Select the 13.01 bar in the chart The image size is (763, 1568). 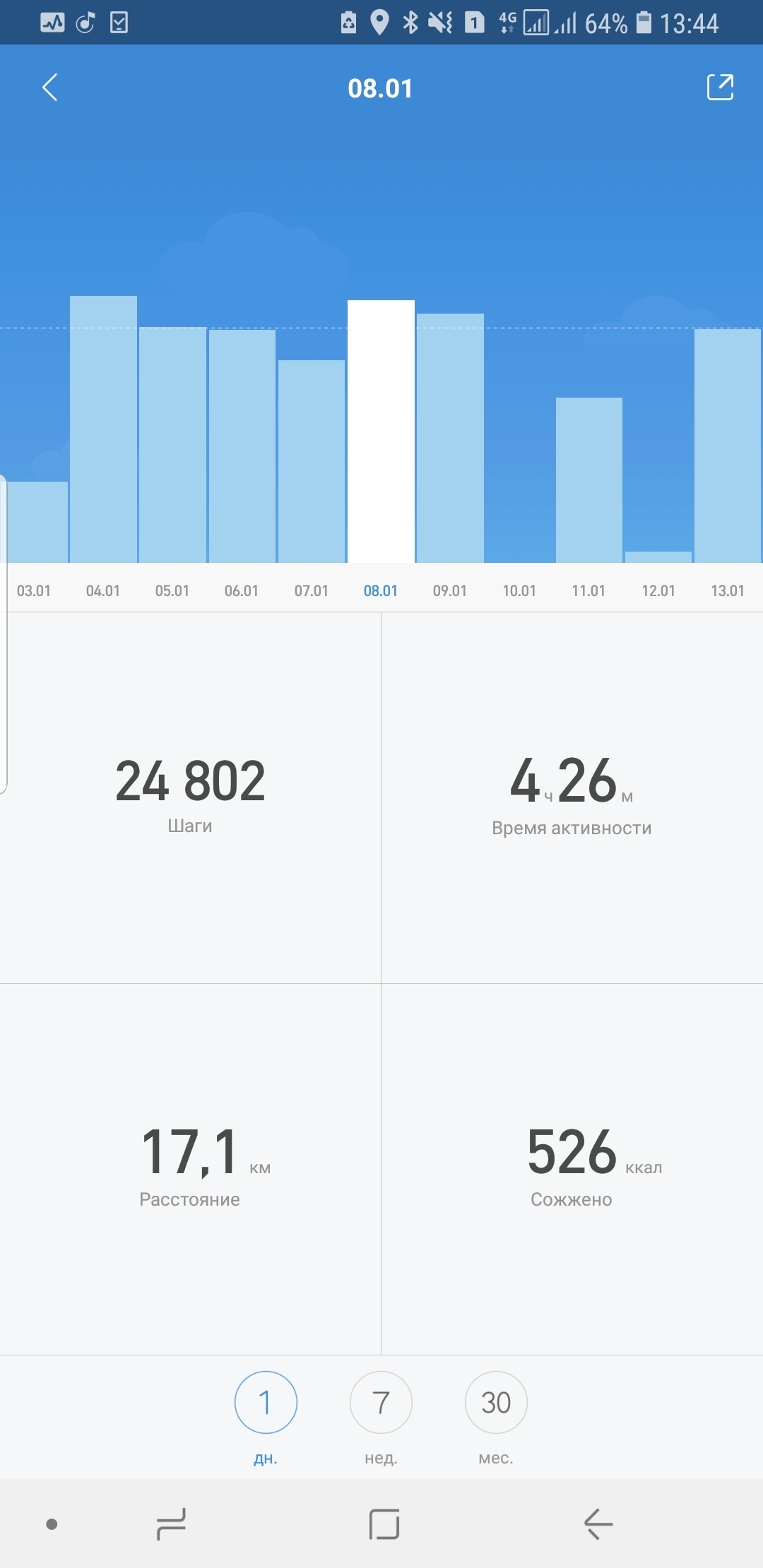728,446
